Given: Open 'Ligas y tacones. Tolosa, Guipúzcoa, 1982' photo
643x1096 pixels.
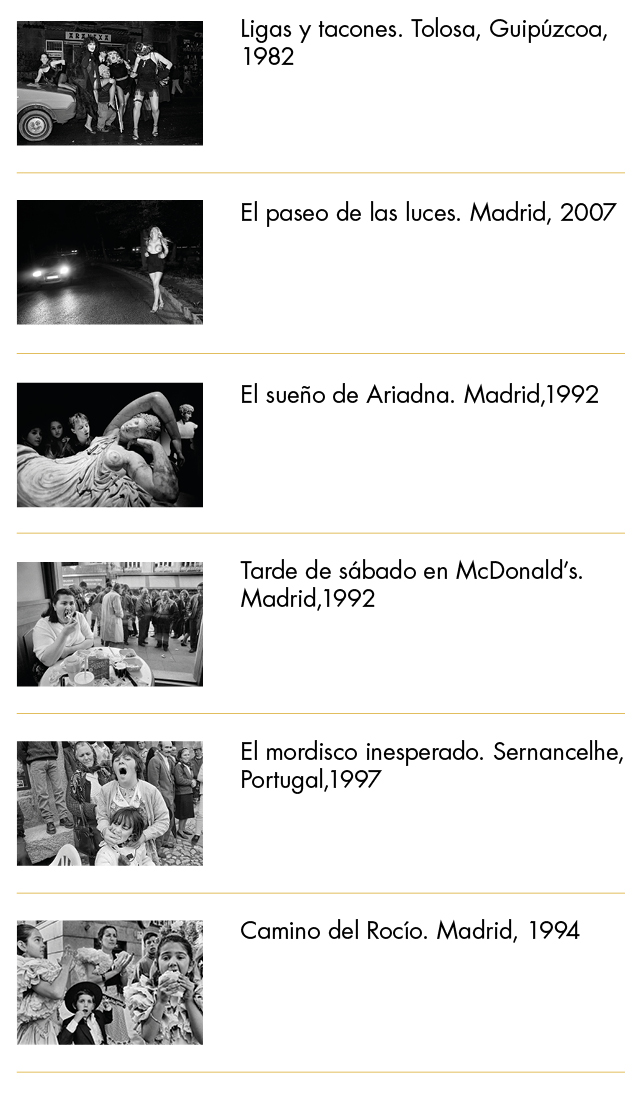Looking at the screenshot, I should pyautogui.click(x=110, y=83).
